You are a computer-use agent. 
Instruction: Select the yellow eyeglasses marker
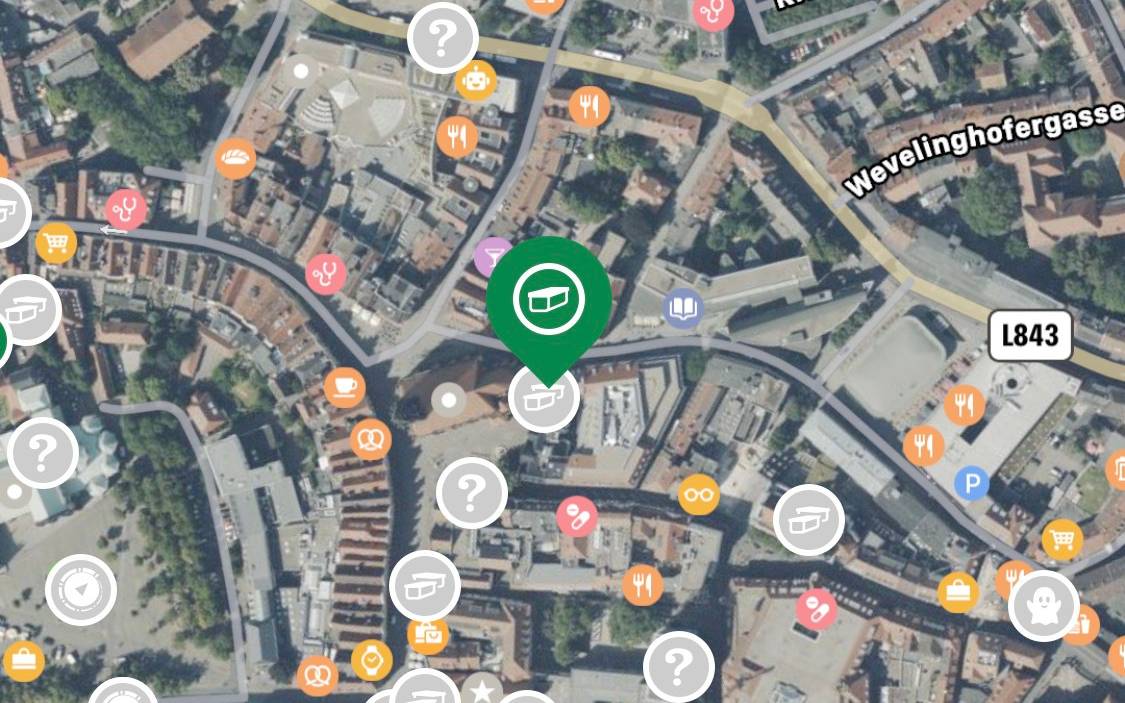(x=698, y=494)
